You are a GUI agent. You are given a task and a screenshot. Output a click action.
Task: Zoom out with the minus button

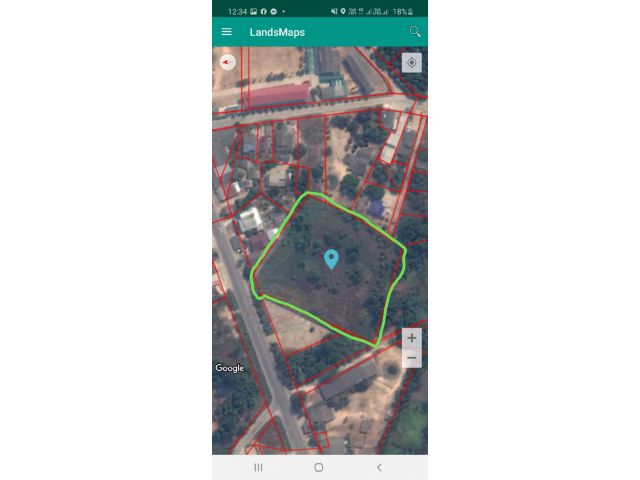tap(411, 358)
